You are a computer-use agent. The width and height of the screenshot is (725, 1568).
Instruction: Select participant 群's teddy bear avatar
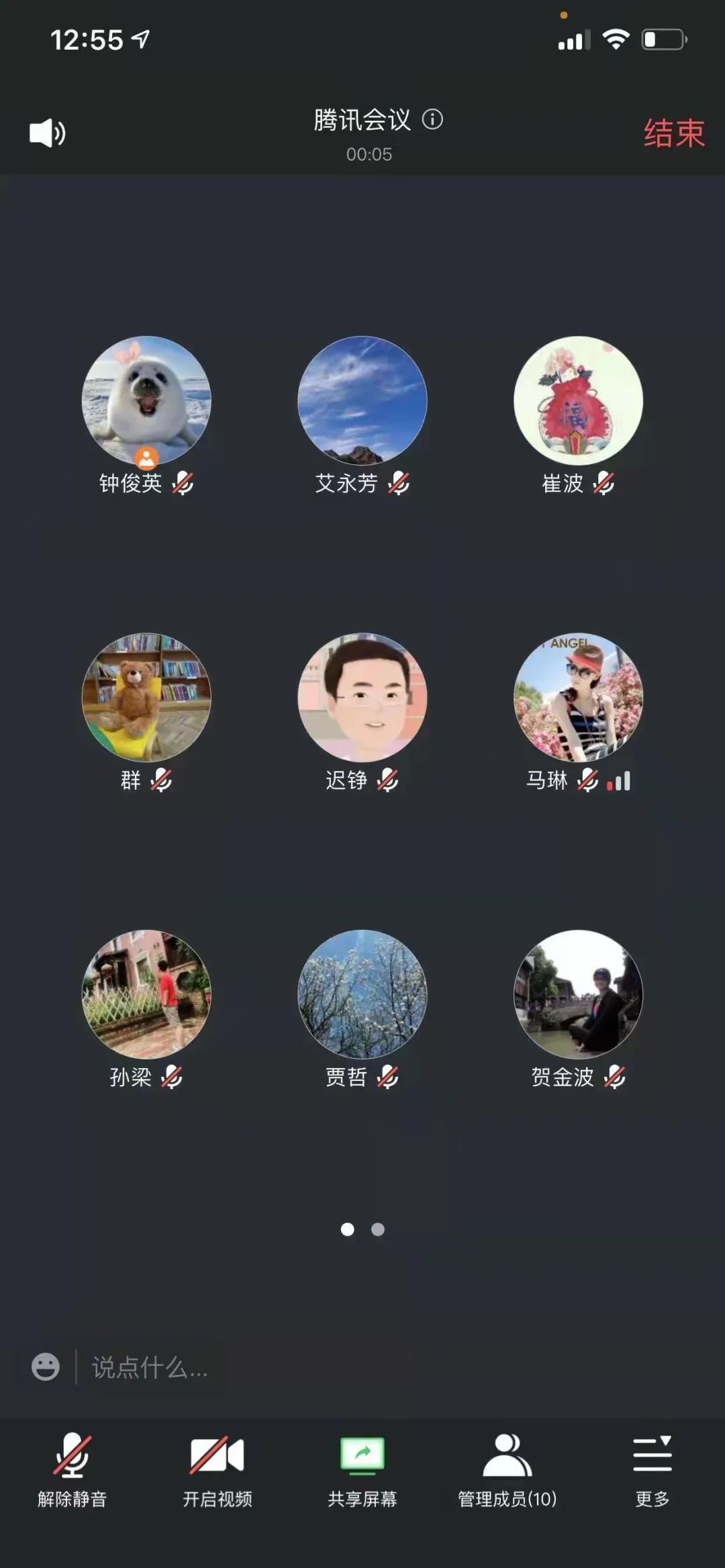point(146,698)
